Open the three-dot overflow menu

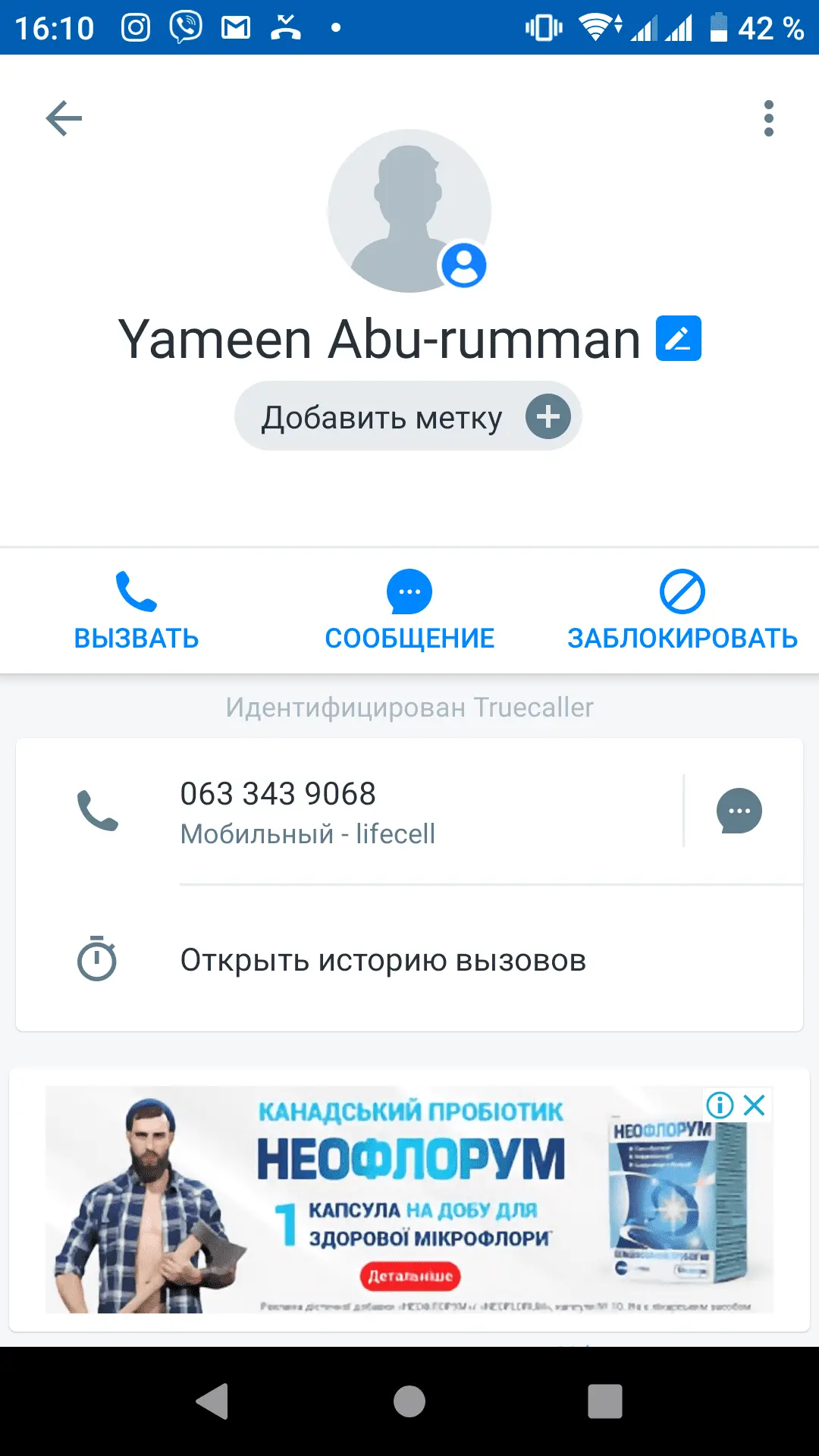coord(768,118)
